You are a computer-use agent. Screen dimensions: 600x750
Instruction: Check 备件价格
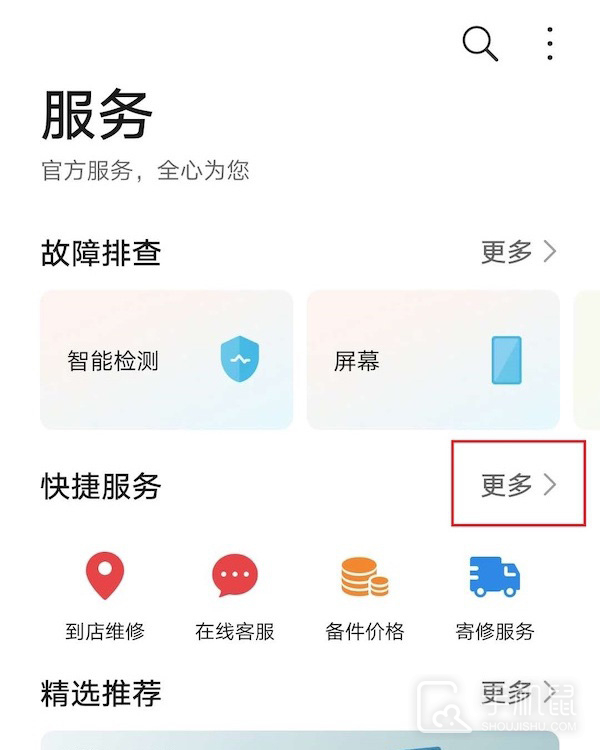click(365, 597)
